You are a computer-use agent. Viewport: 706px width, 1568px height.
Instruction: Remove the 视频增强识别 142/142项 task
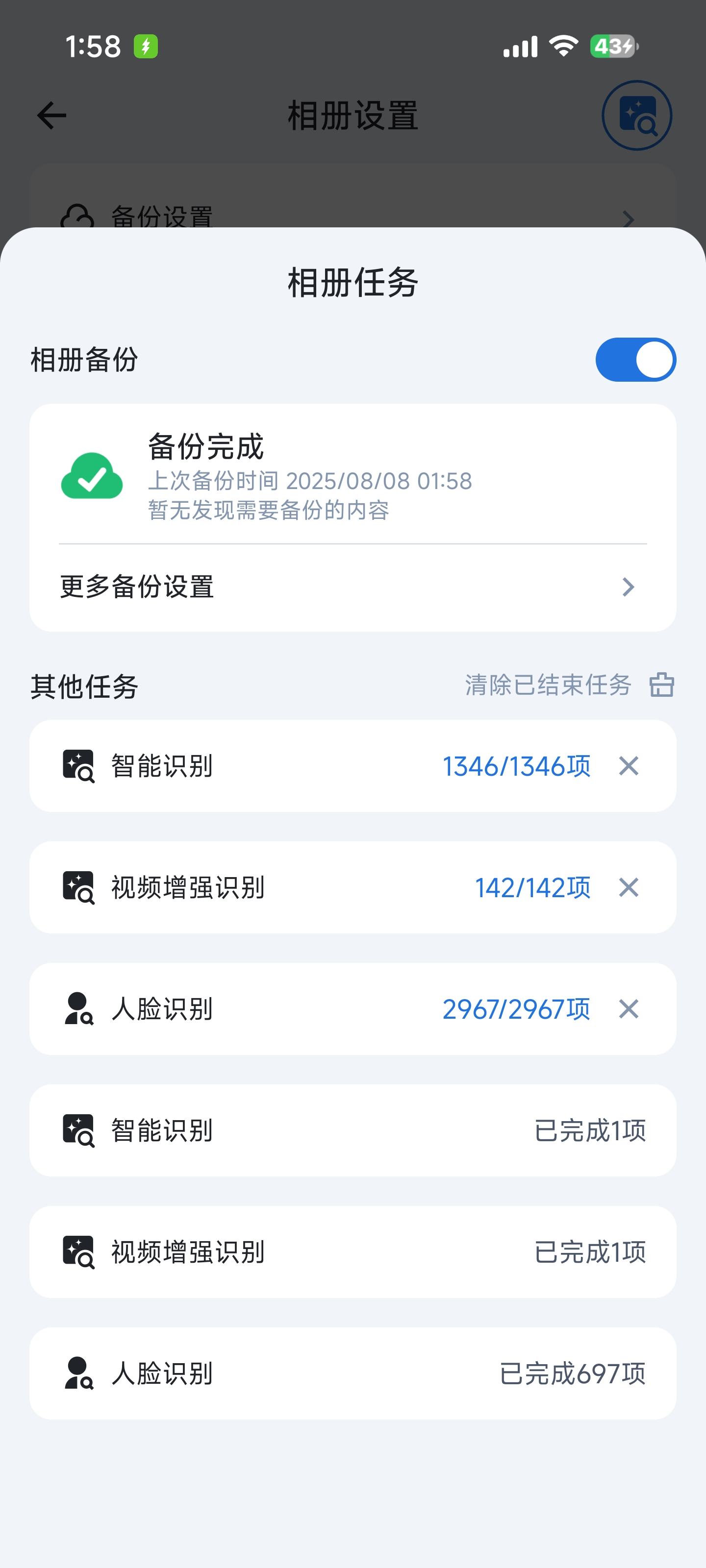628,887
